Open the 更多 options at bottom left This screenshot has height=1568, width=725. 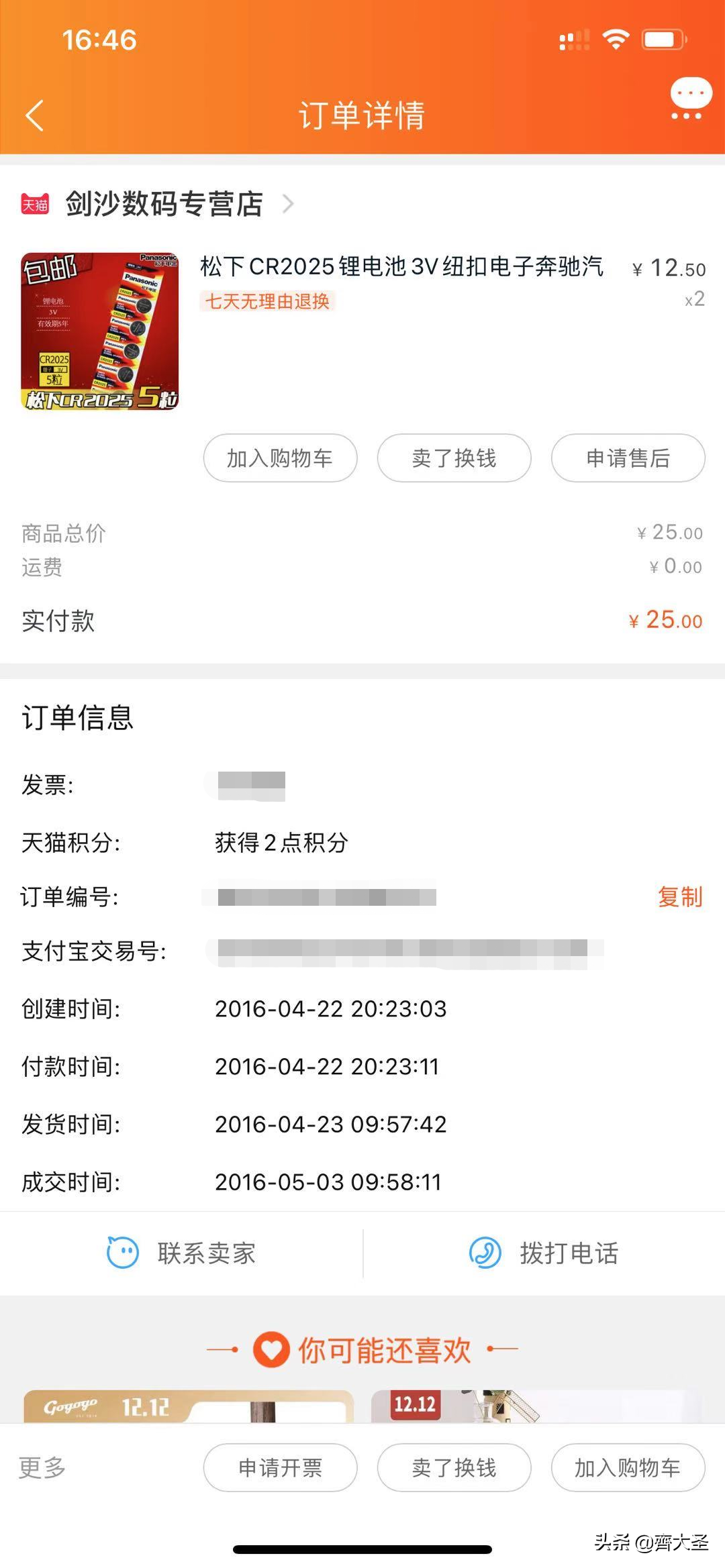pyautogui.click(x=42, y=1467)
